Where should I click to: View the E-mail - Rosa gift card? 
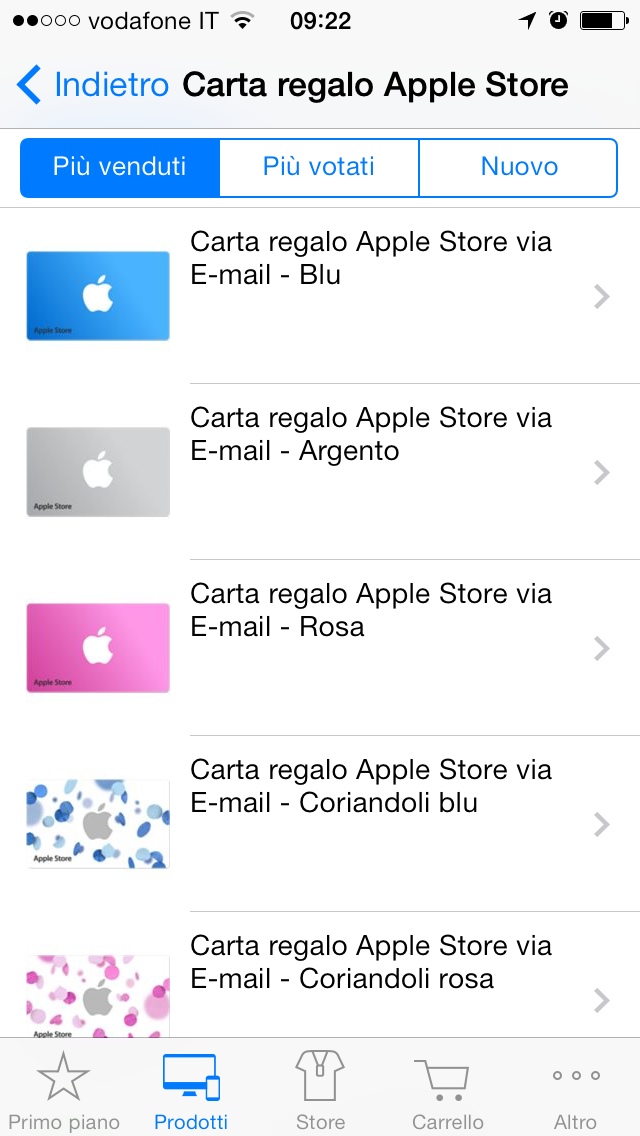point(320,648)
